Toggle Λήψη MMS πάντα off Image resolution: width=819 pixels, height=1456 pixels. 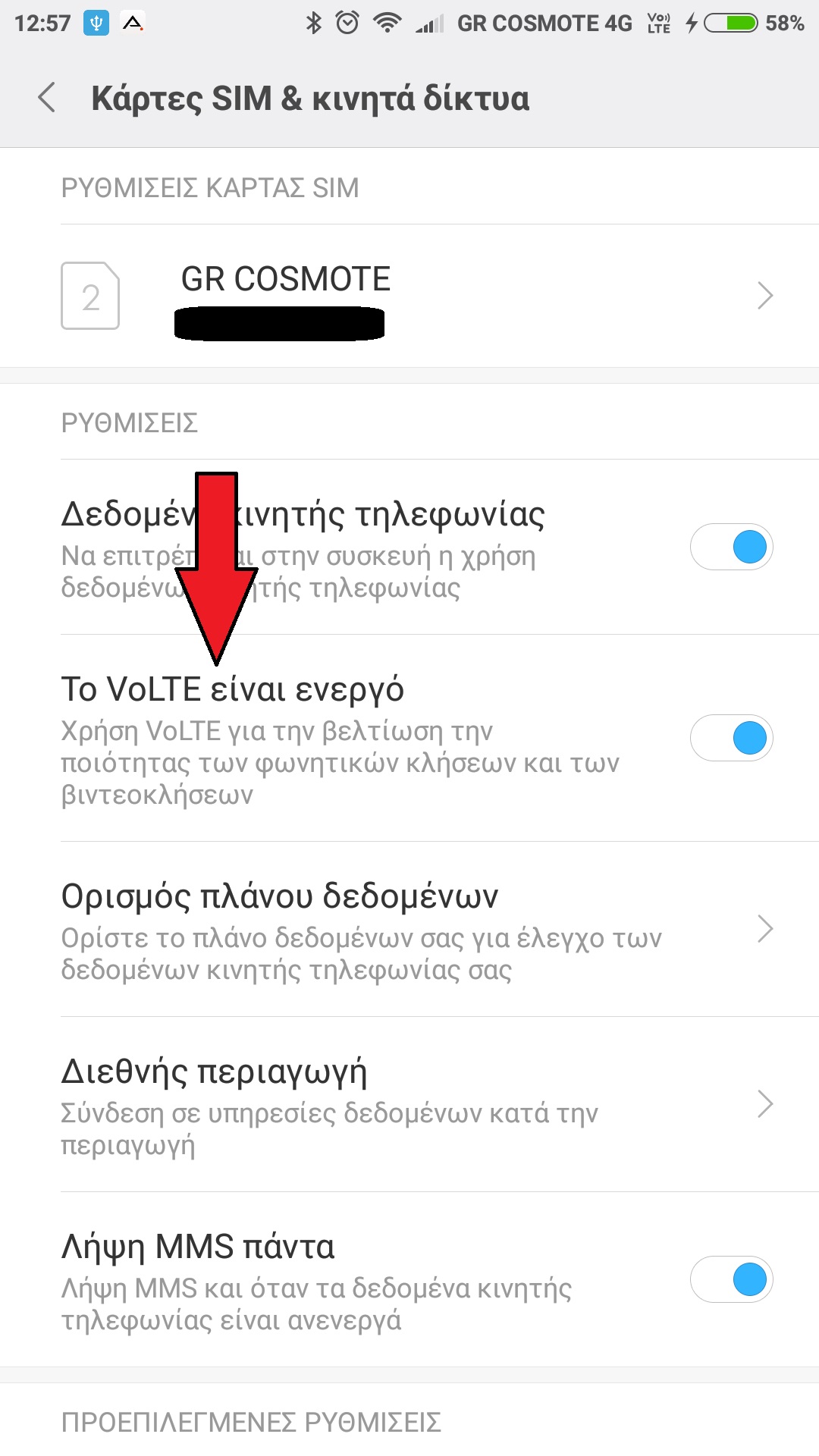click(x=731, y=1280)
